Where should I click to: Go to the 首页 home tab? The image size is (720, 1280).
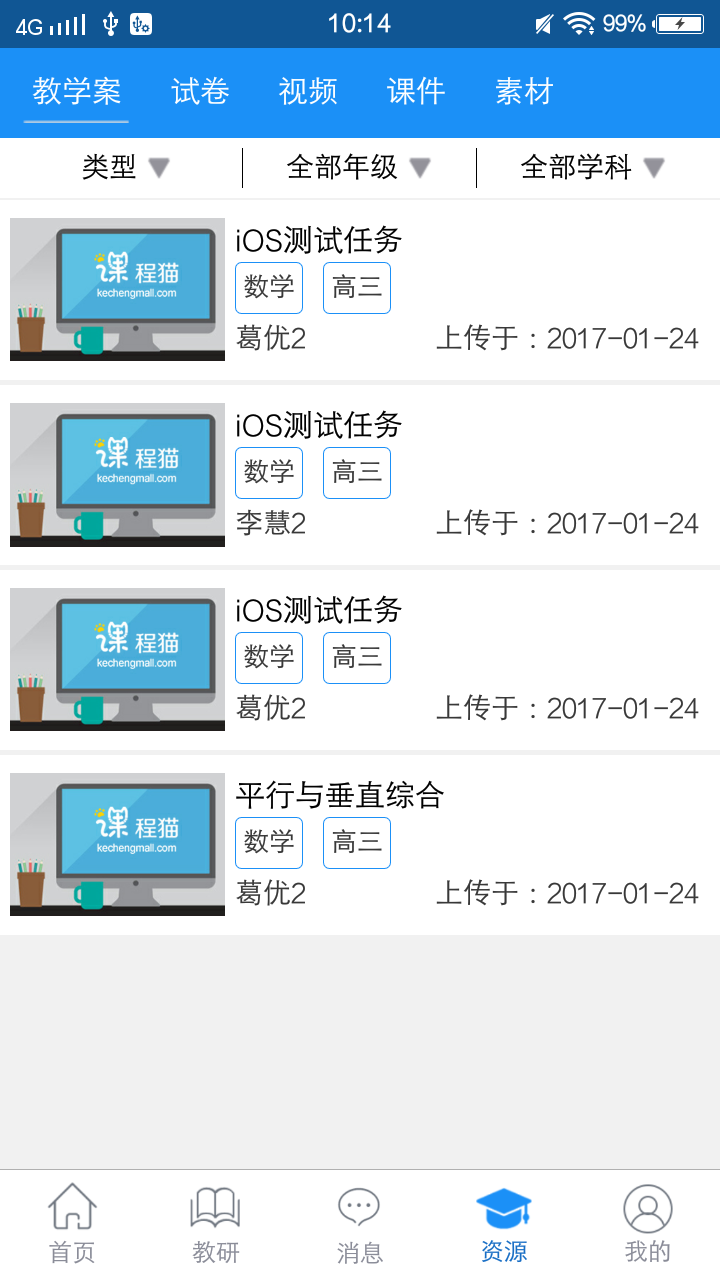click(72, 1224)
